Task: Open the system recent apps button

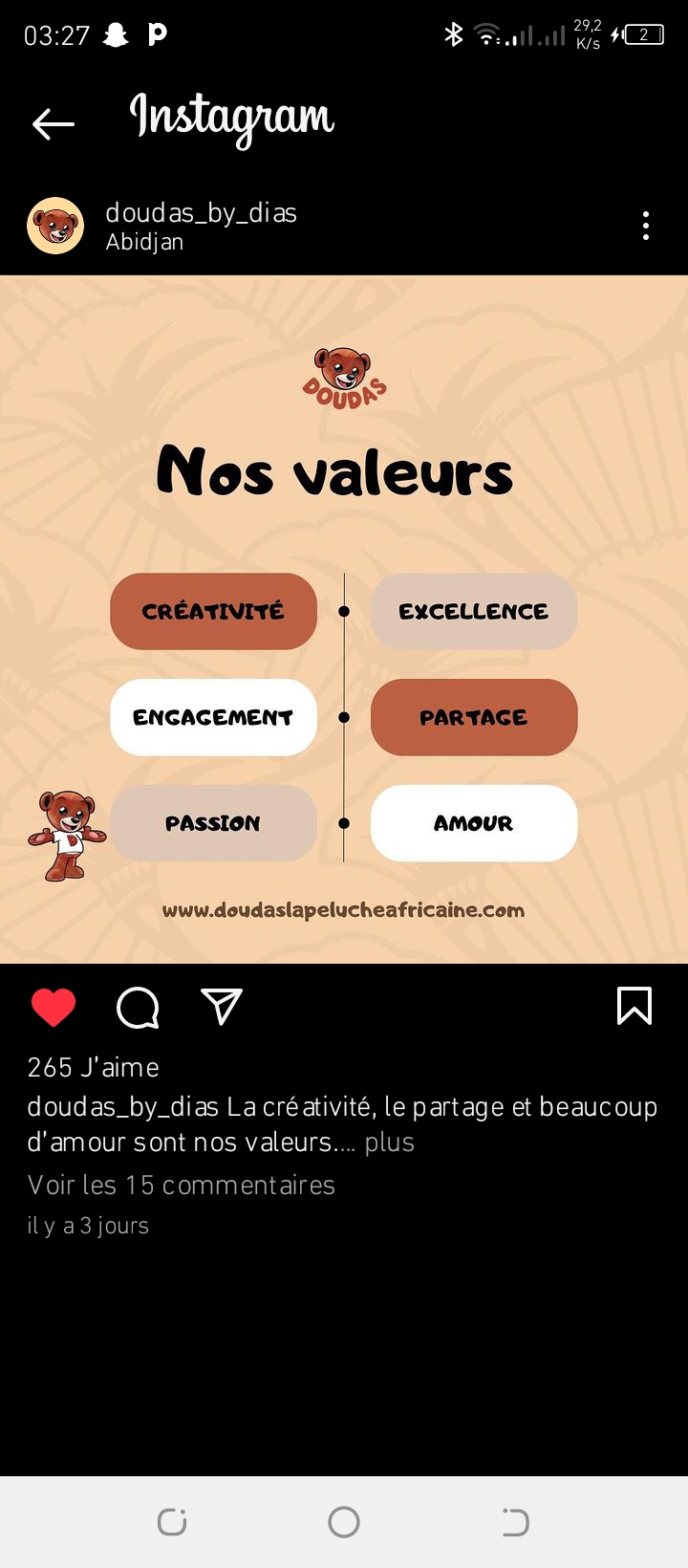Action: pos(172,1521)
